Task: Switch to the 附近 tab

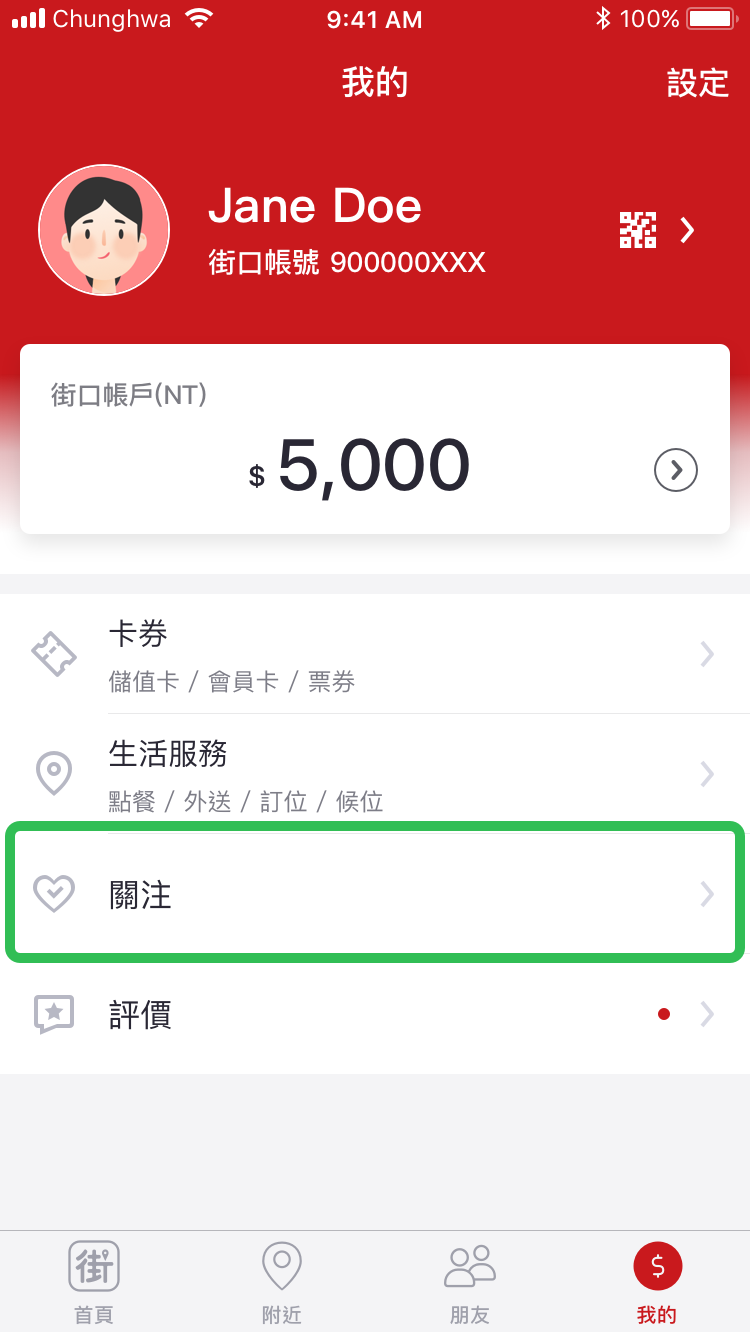Action: point(281,1282)
